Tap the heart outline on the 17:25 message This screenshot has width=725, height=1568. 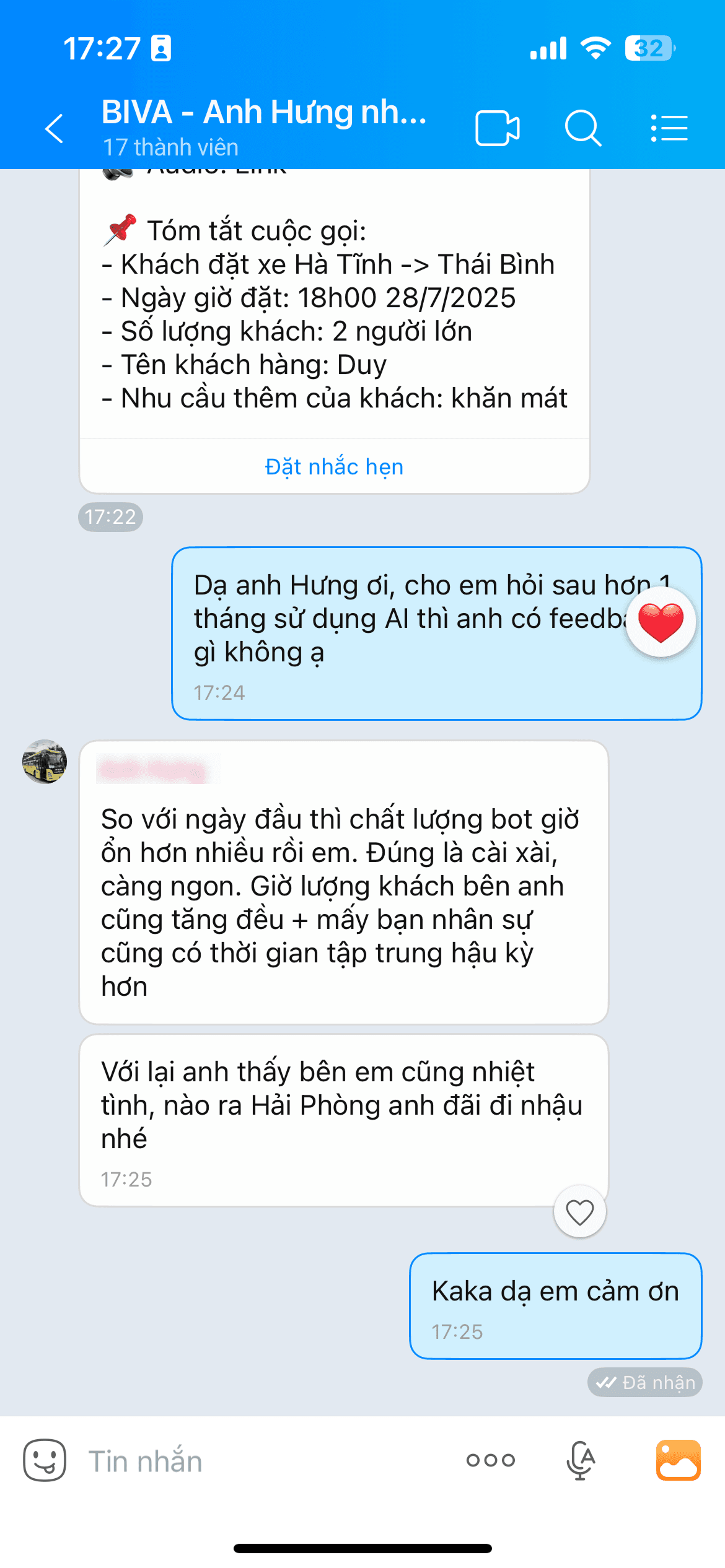[x=579, y=1212]
